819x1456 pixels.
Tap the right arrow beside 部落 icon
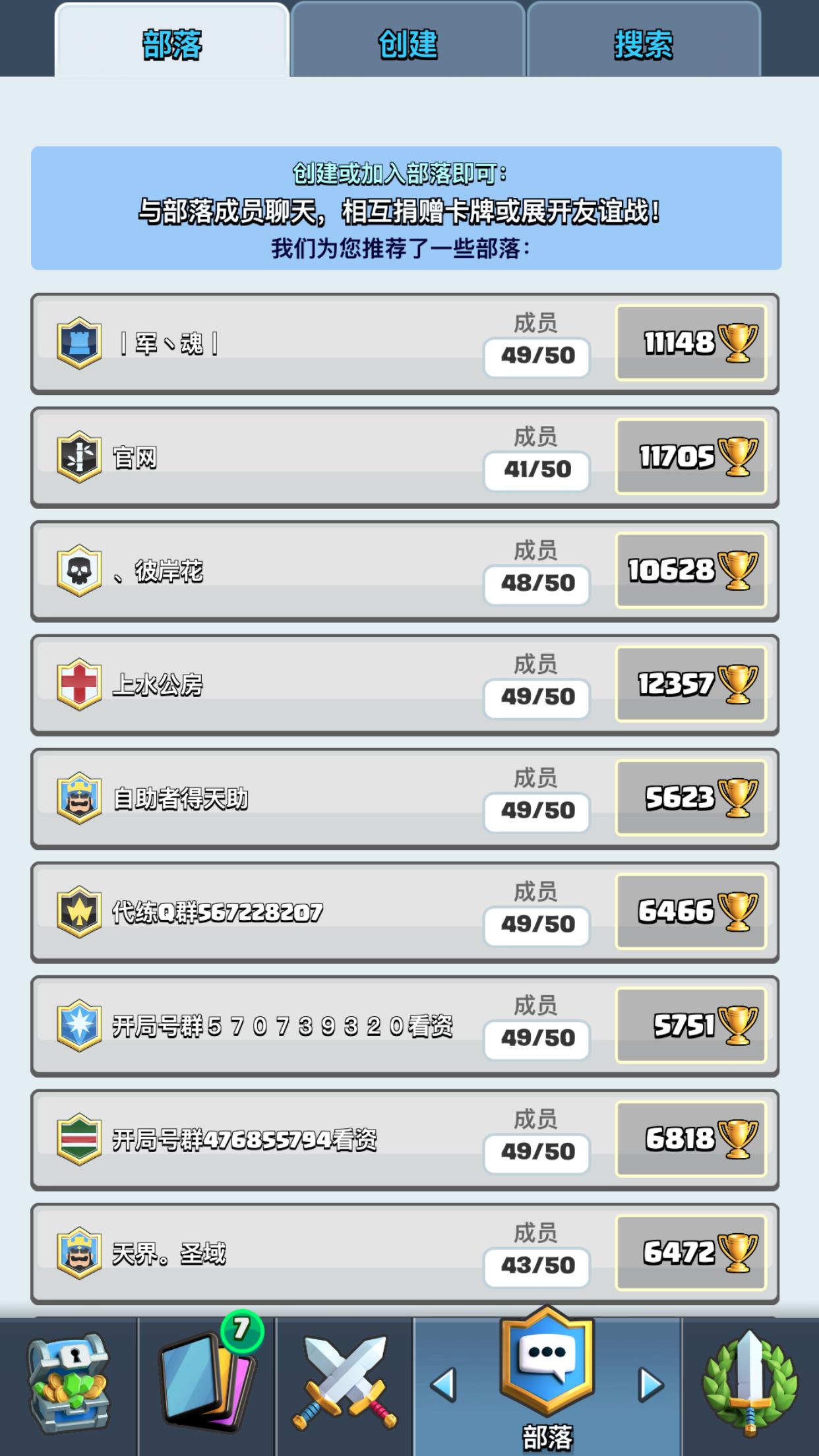click(651, 1385)
